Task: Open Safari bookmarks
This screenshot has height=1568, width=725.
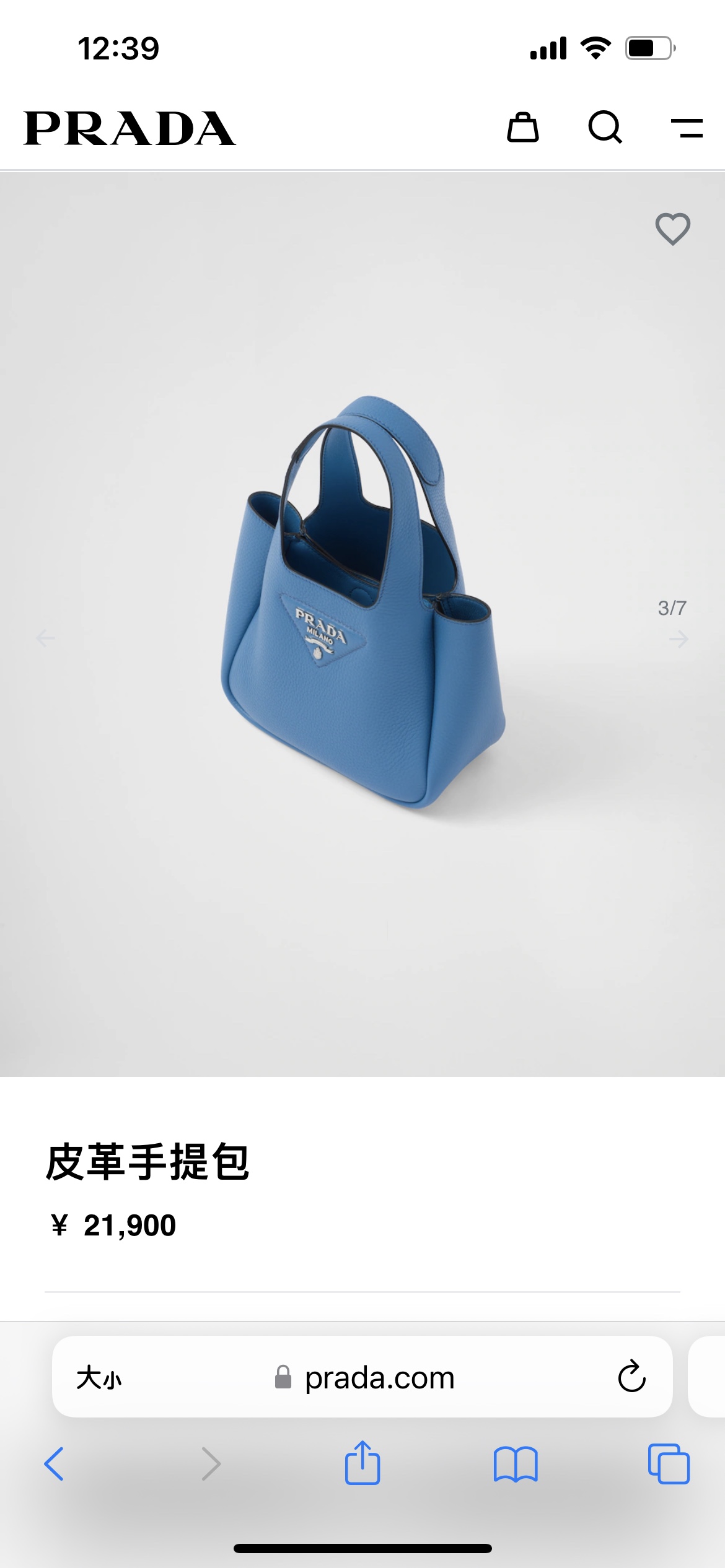Action: point(516,1464)
